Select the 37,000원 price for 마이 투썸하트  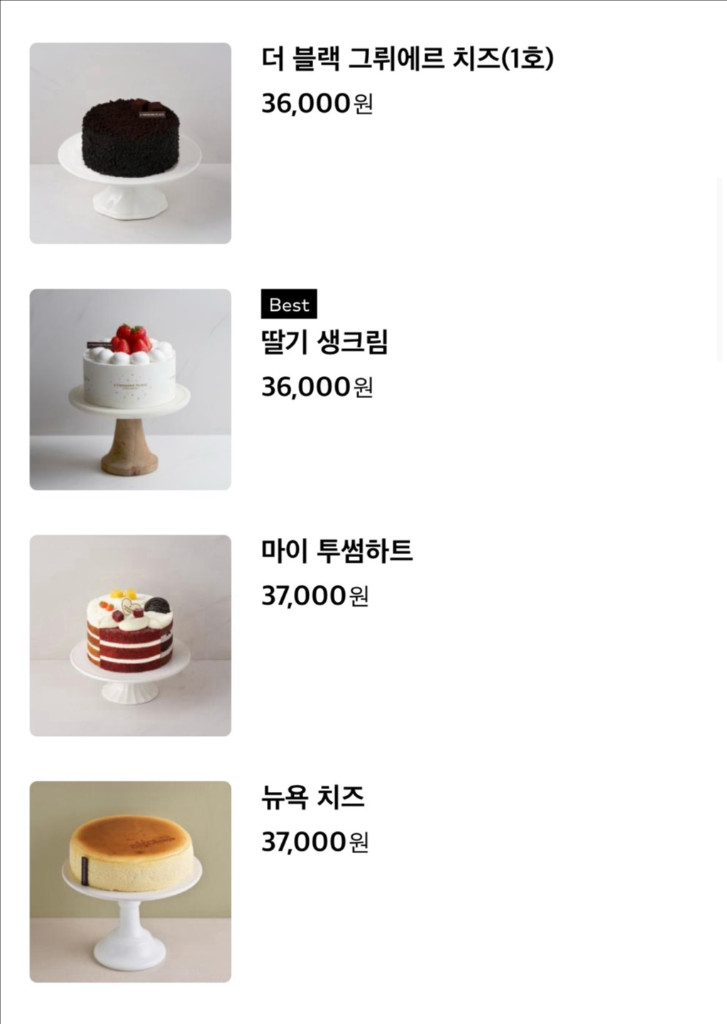tap(316, 597)
